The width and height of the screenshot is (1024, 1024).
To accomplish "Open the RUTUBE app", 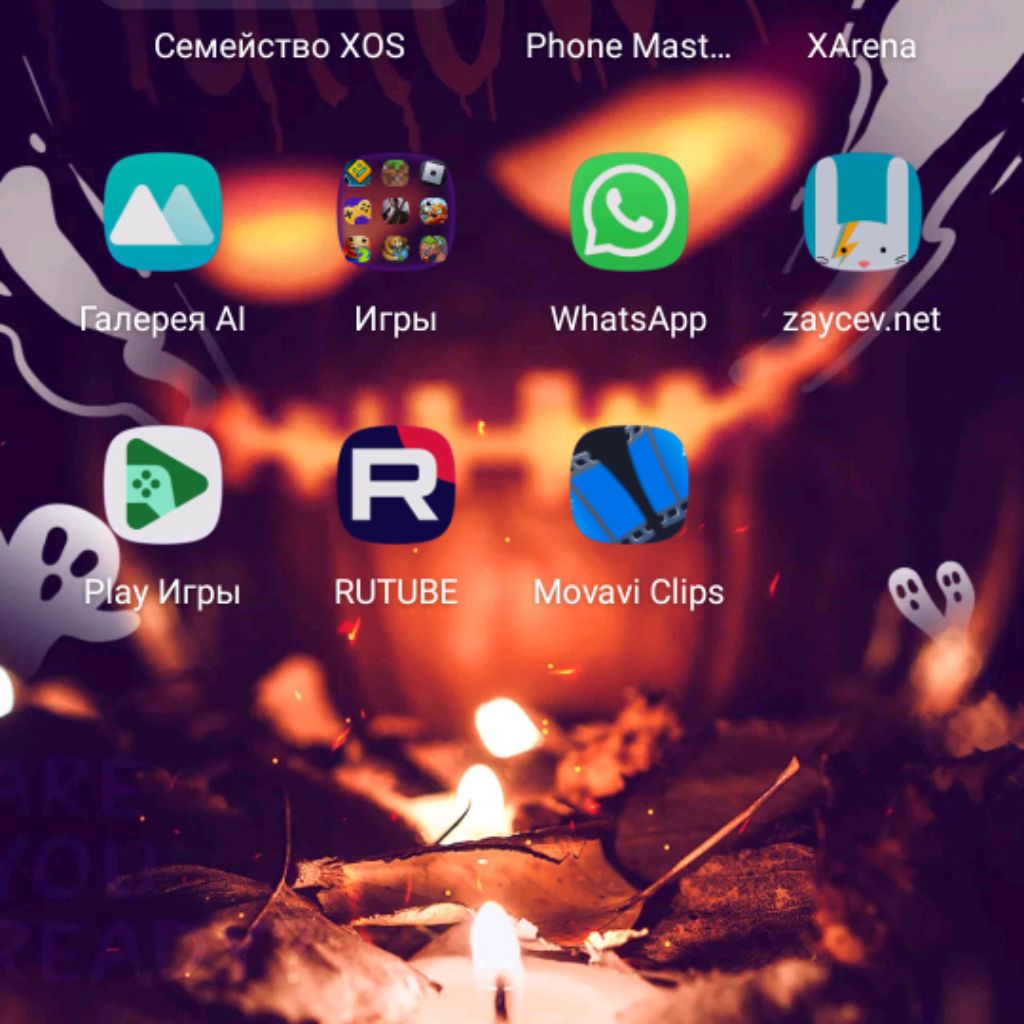I will pyautogui.click(x=396, y=485).
